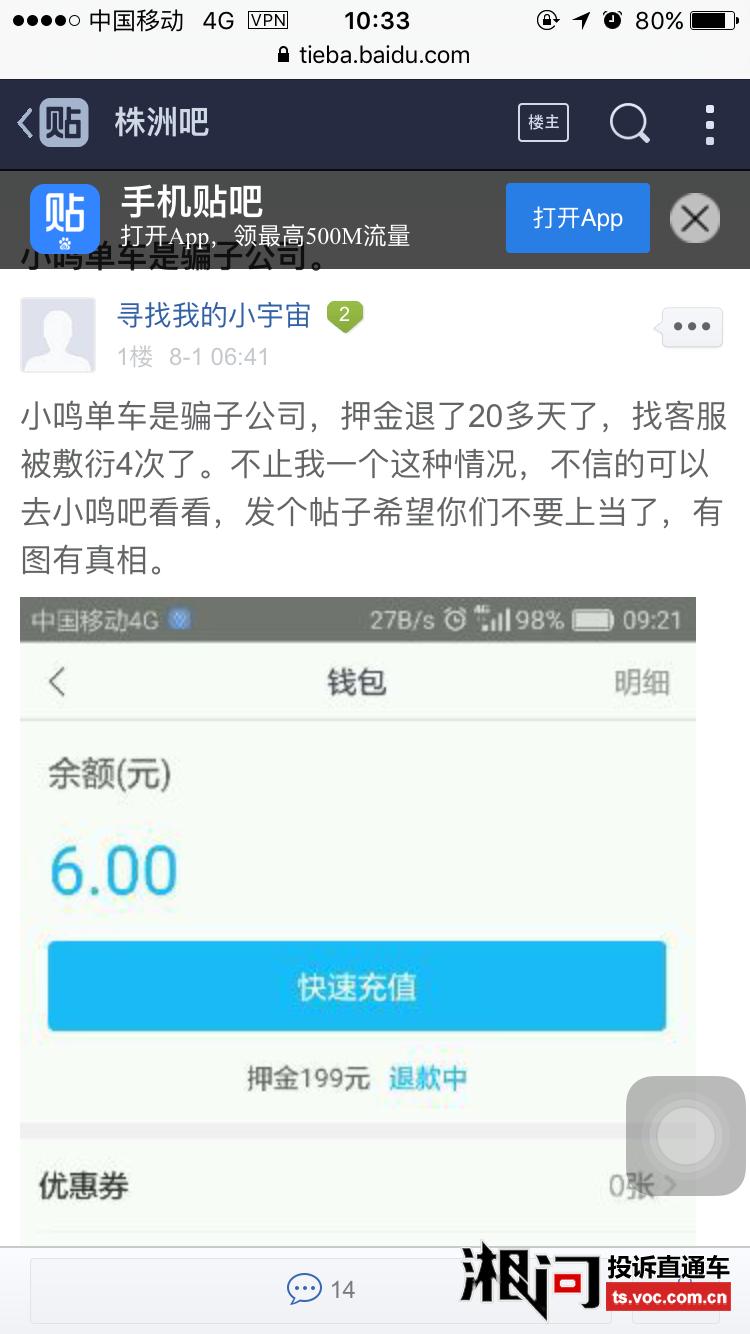This screenshot has height=1334, width=750.
Task: Tap the AssistiveTouch floating button
Action: pos(686,1135)
